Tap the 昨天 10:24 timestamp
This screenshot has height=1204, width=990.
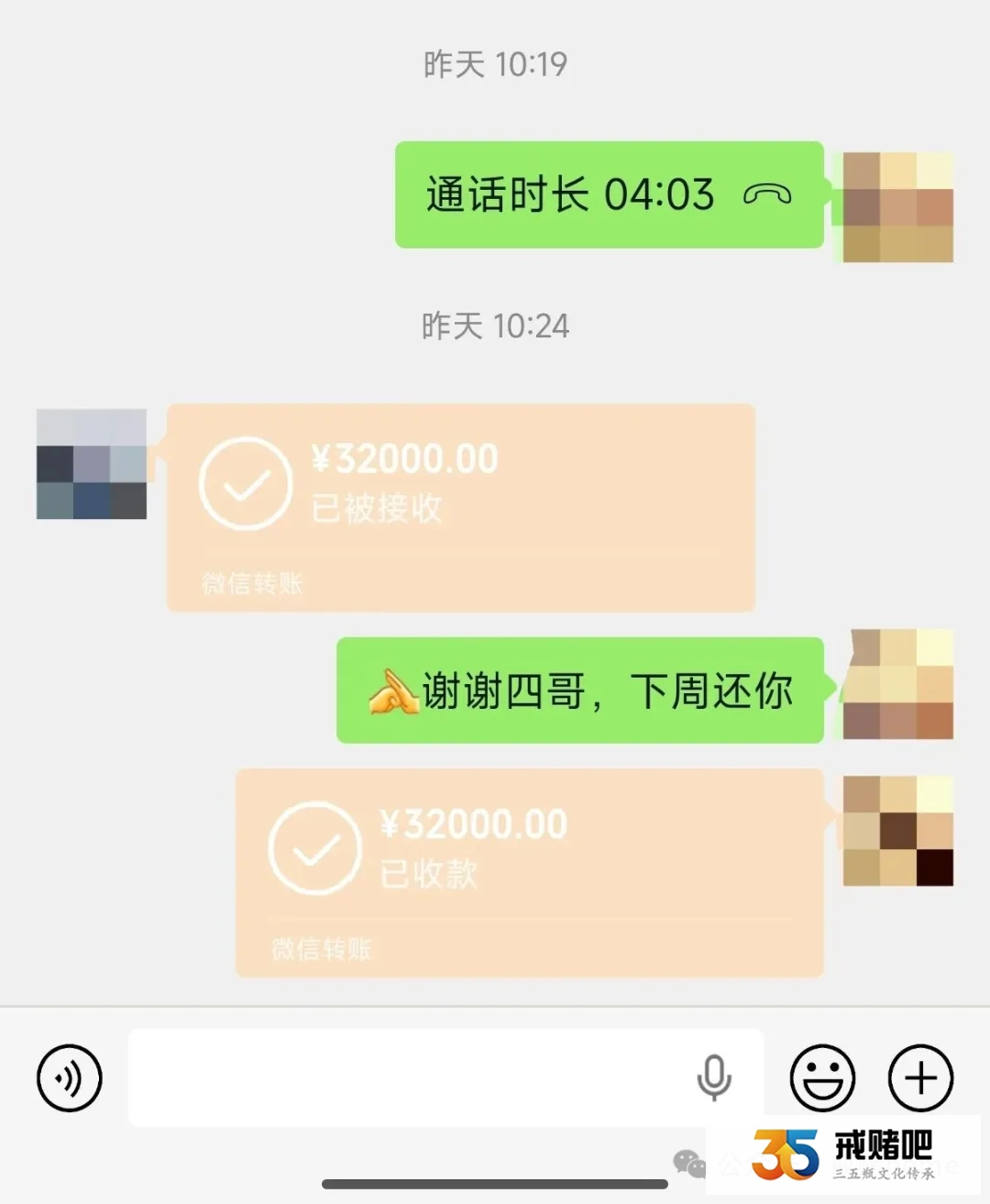(494, 326)
